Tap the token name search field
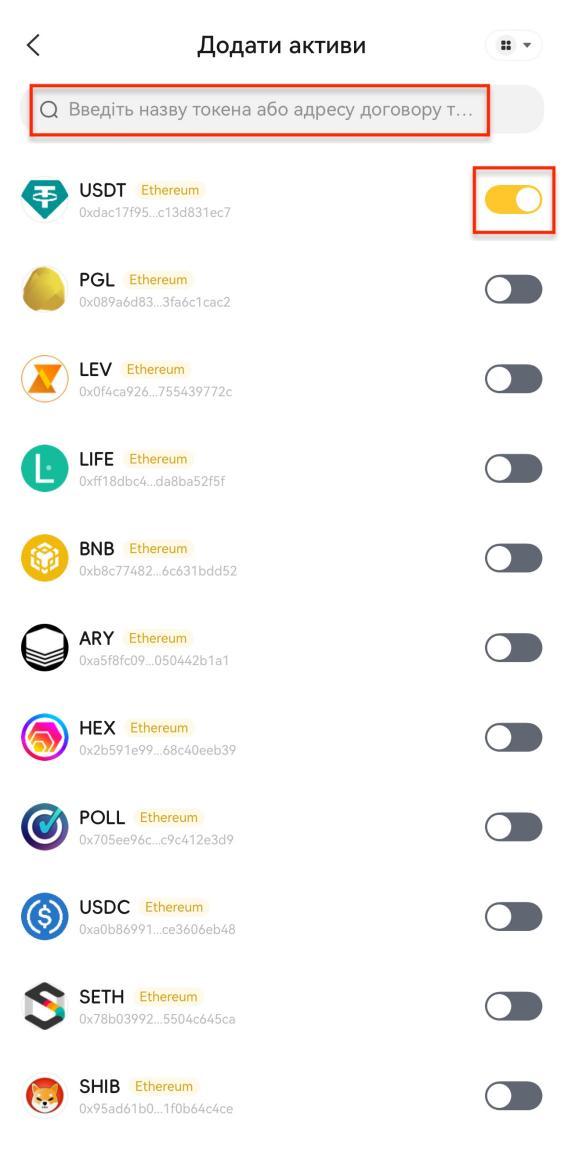Screen dimensions: 564x1155 coord(282,110)
